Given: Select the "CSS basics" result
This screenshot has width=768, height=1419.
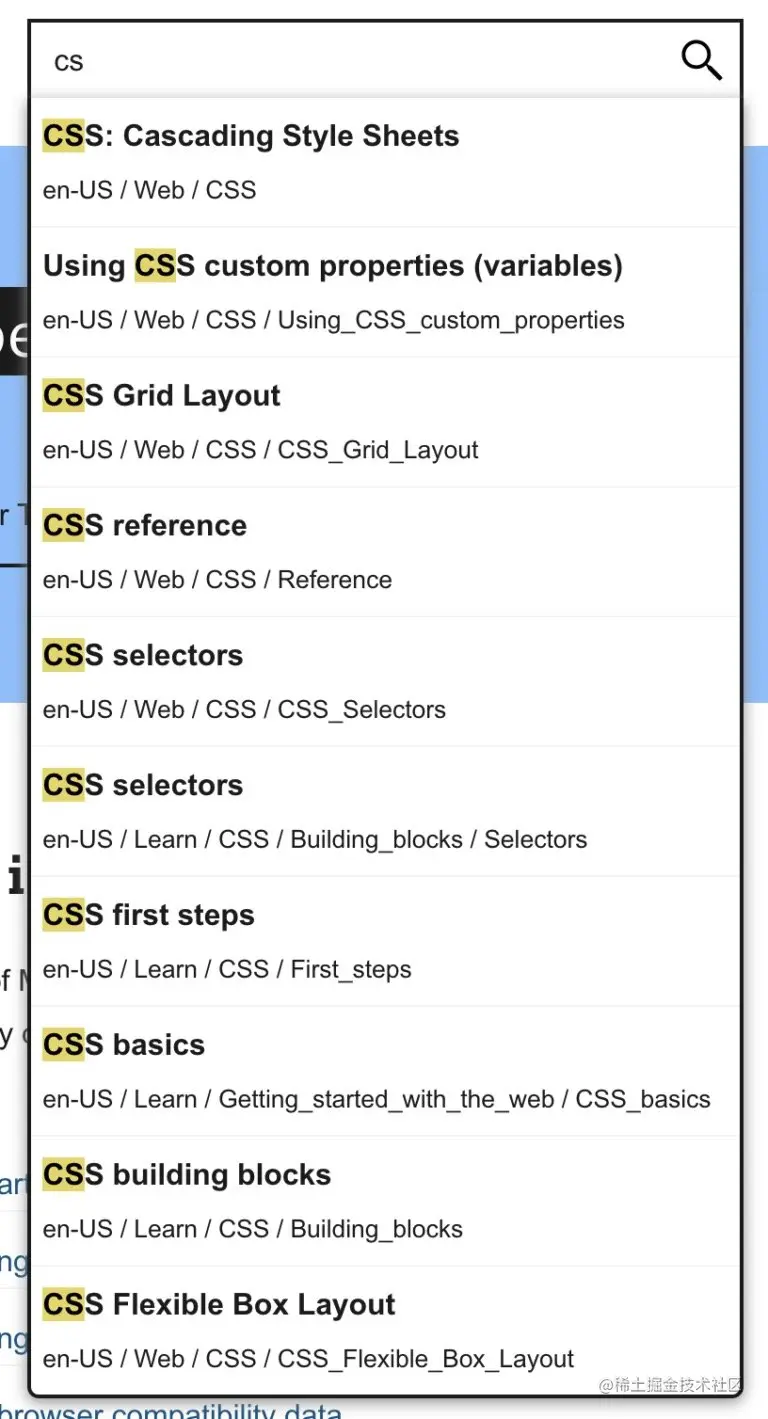Looking at the screenshot, I should [x=385, y=1071].
